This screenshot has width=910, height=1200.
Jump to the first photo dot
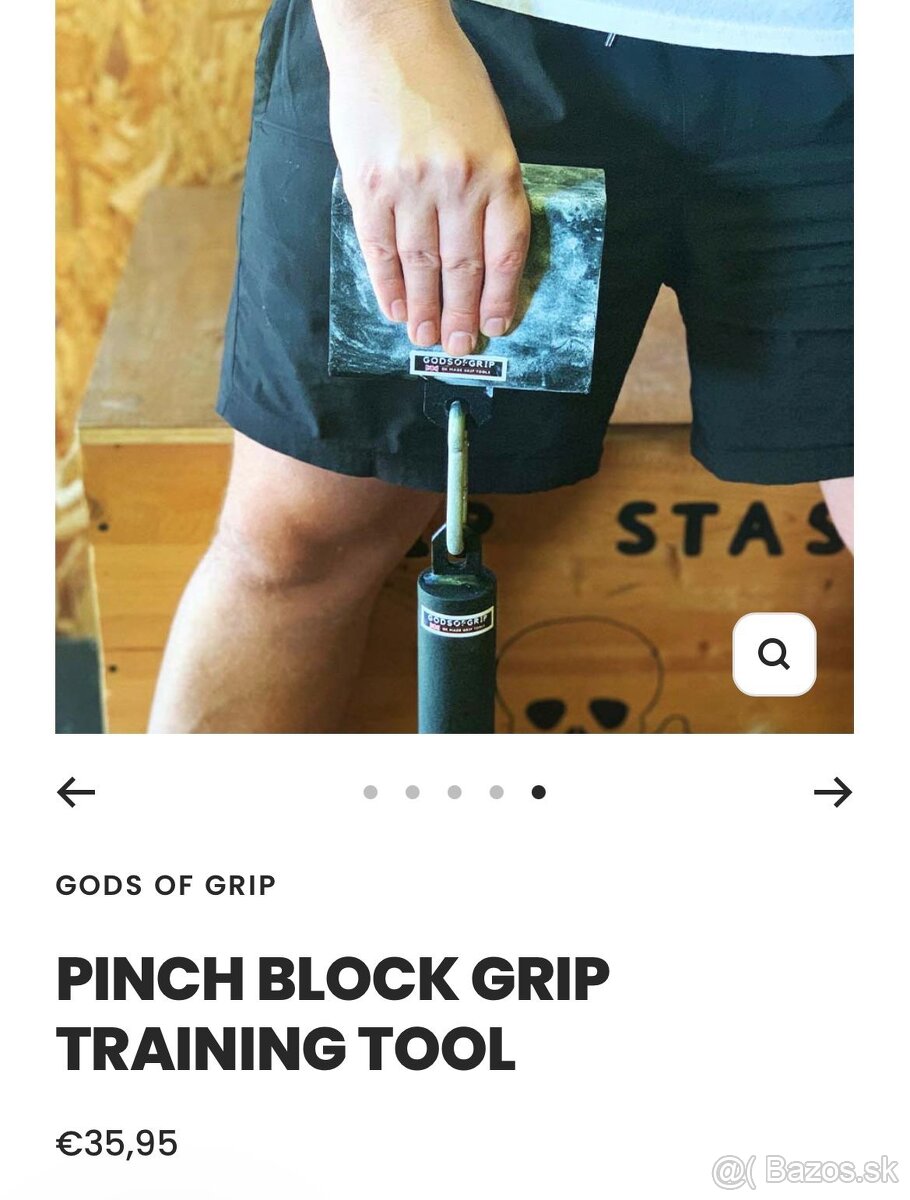point(371,792)
